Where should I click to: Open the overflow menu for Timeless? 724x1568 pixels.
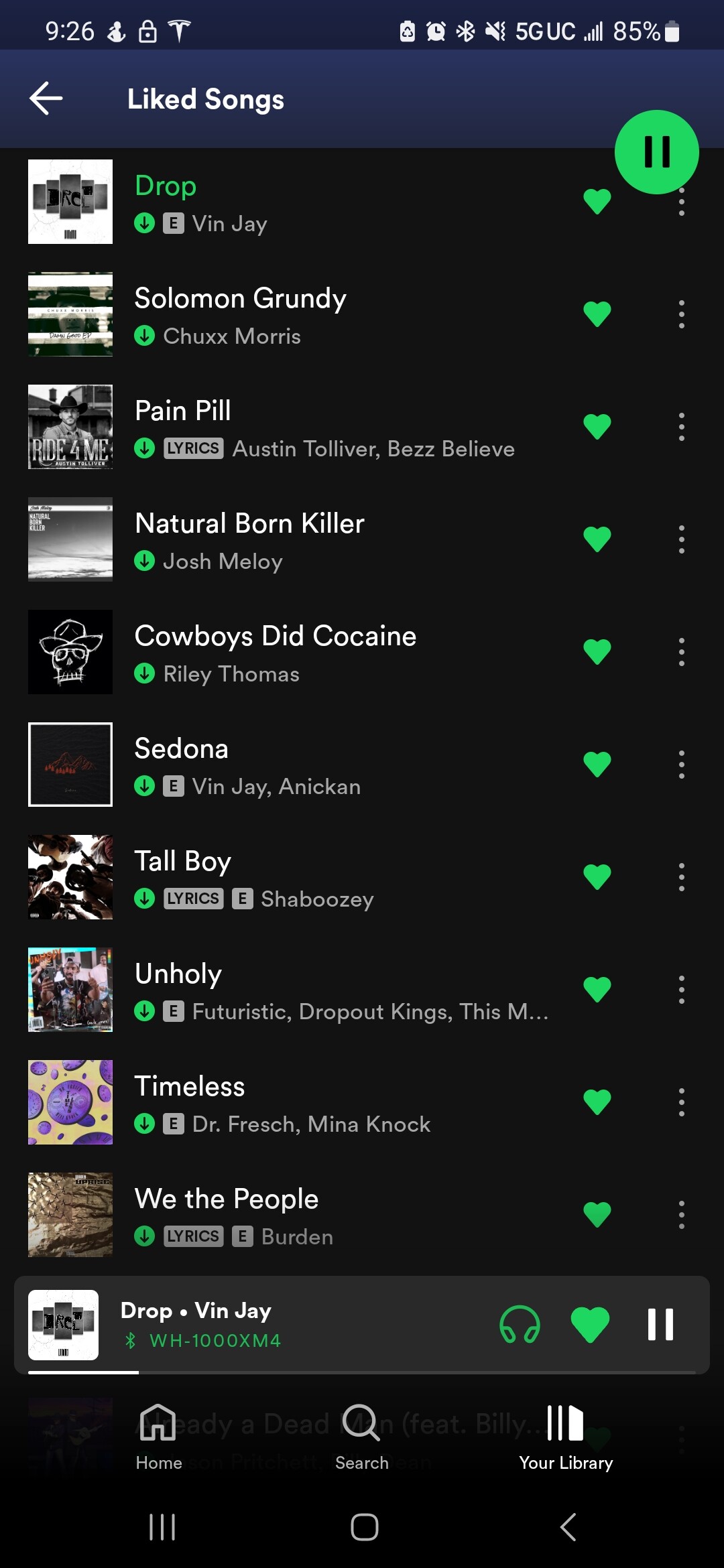pyautogui.click(x=681, y=1102)
